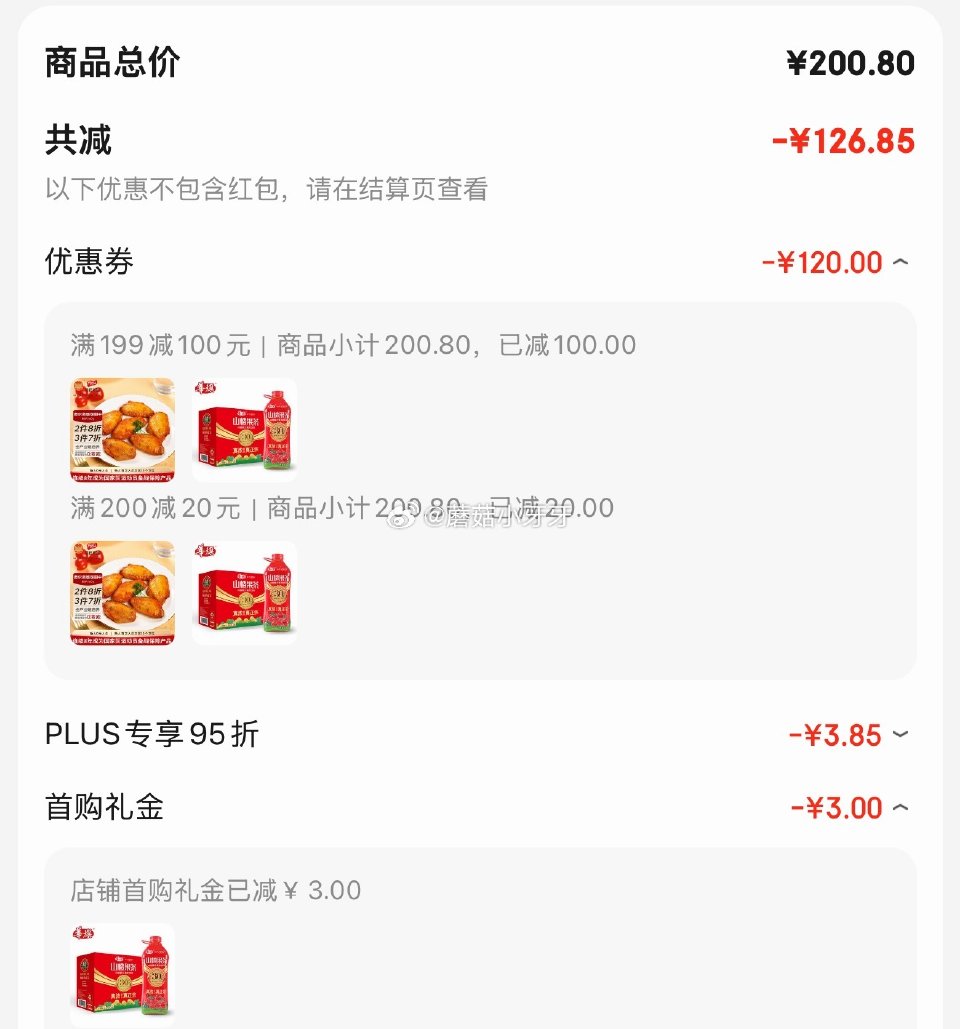Viewport: 960px width, 1029px height.
Task: Open the chicken wings product under 满199减100 coupon
Action: [121, 428]
